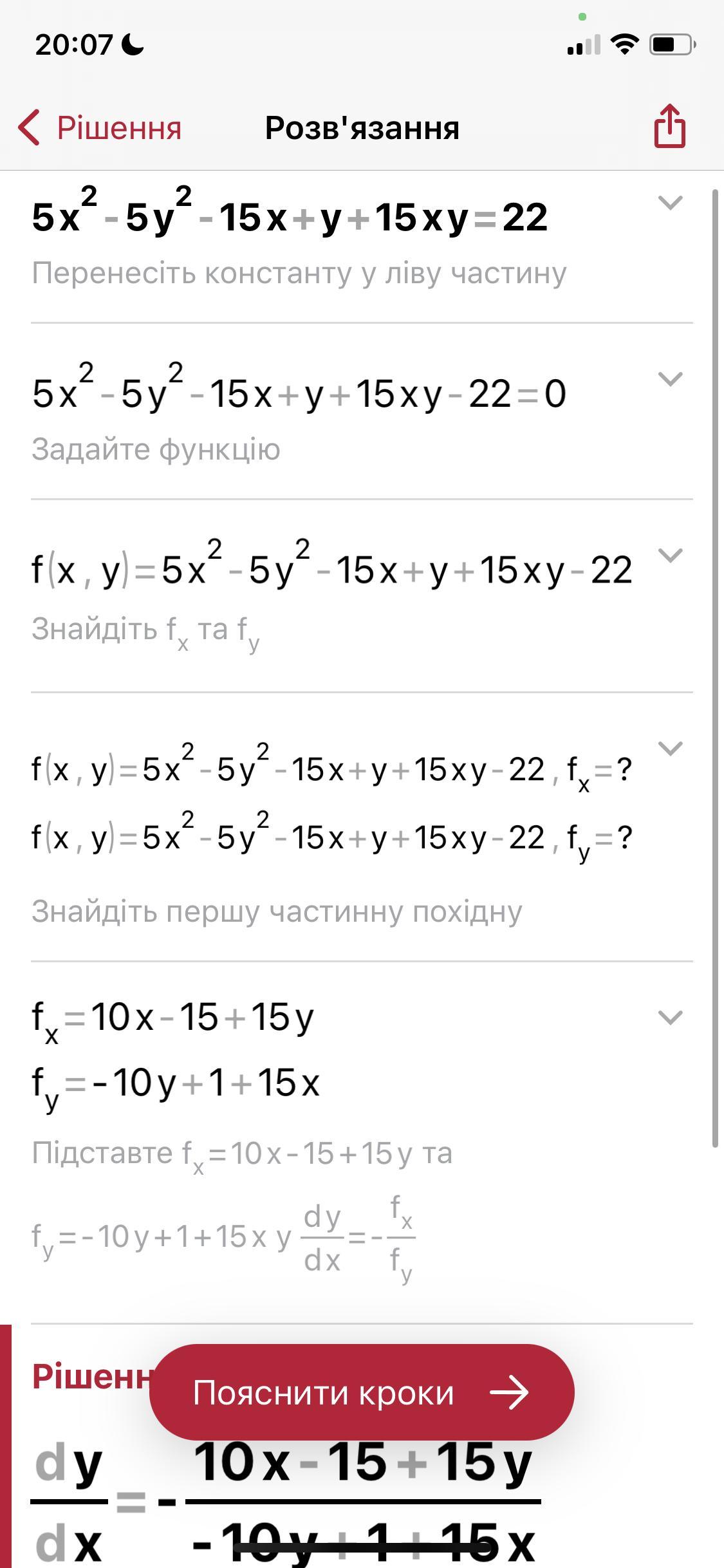The image size is (724, 1568).
Task: Expand the 'Задайте функцію' step
Action: [670, 379]
